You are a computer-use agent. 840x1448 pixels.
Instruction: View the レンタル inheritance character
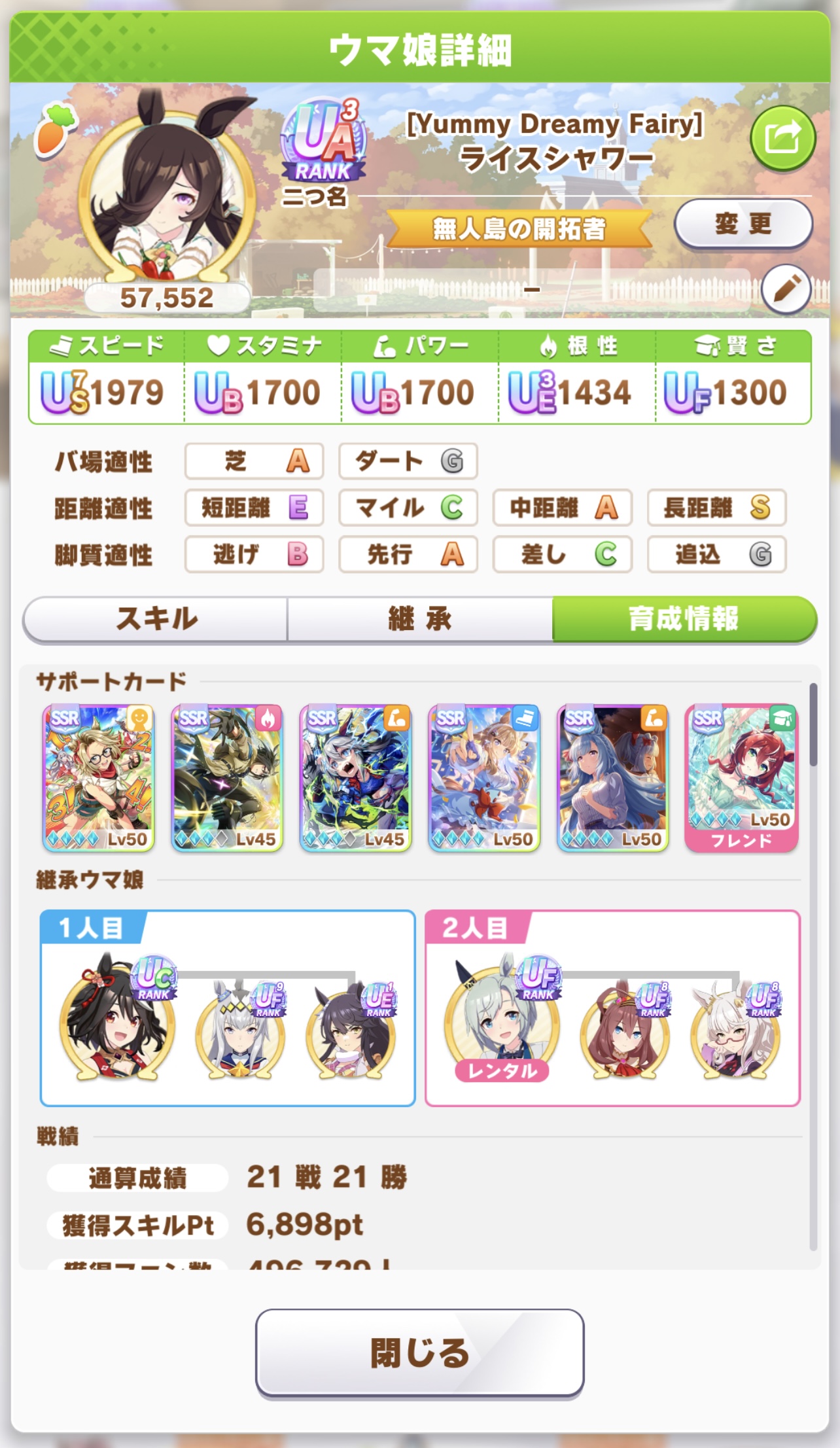pos(502,1019)
